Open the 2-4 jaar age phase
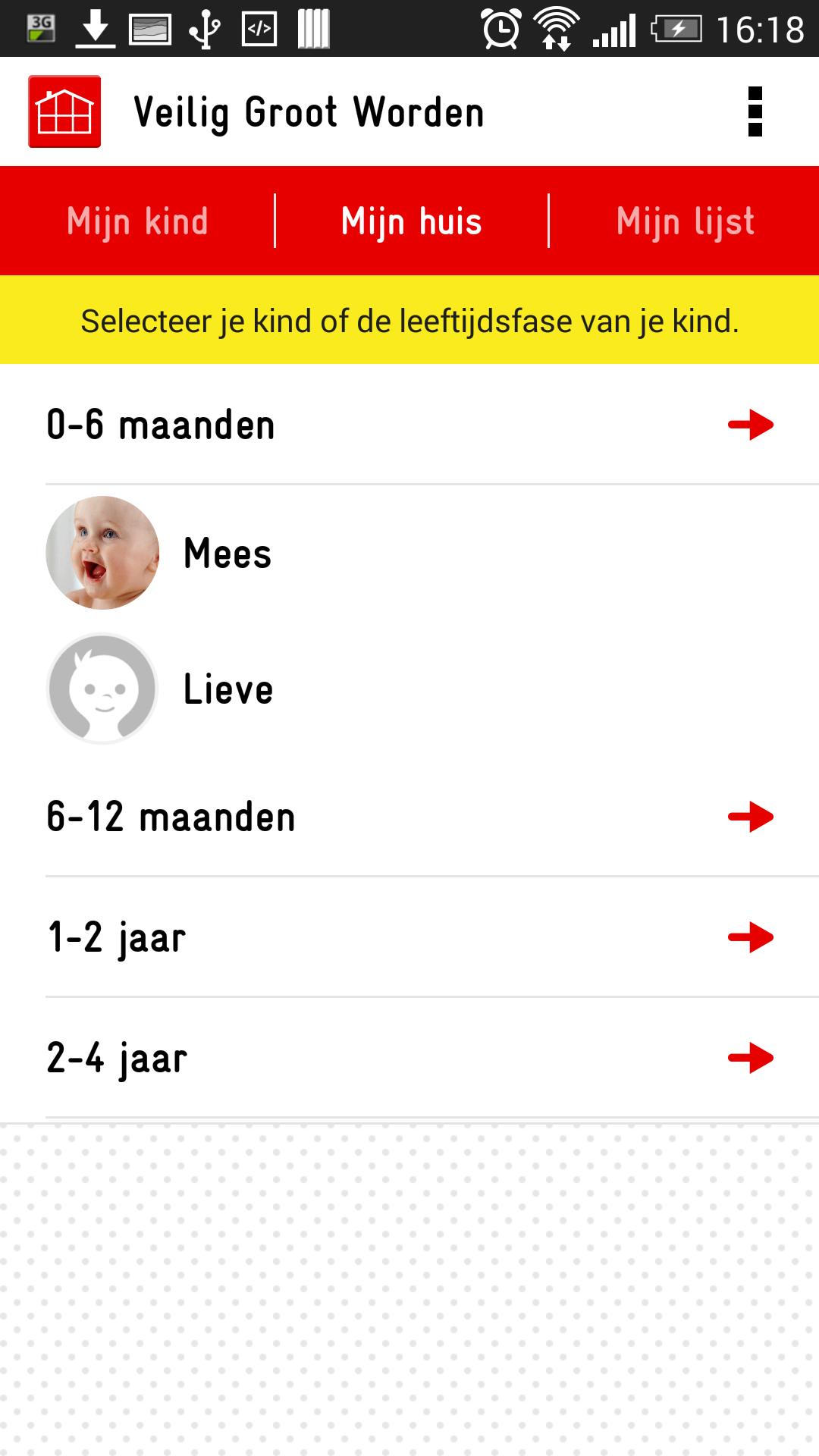Image resolution: width=819 pixels, height=1456 pixels. 409,1058
